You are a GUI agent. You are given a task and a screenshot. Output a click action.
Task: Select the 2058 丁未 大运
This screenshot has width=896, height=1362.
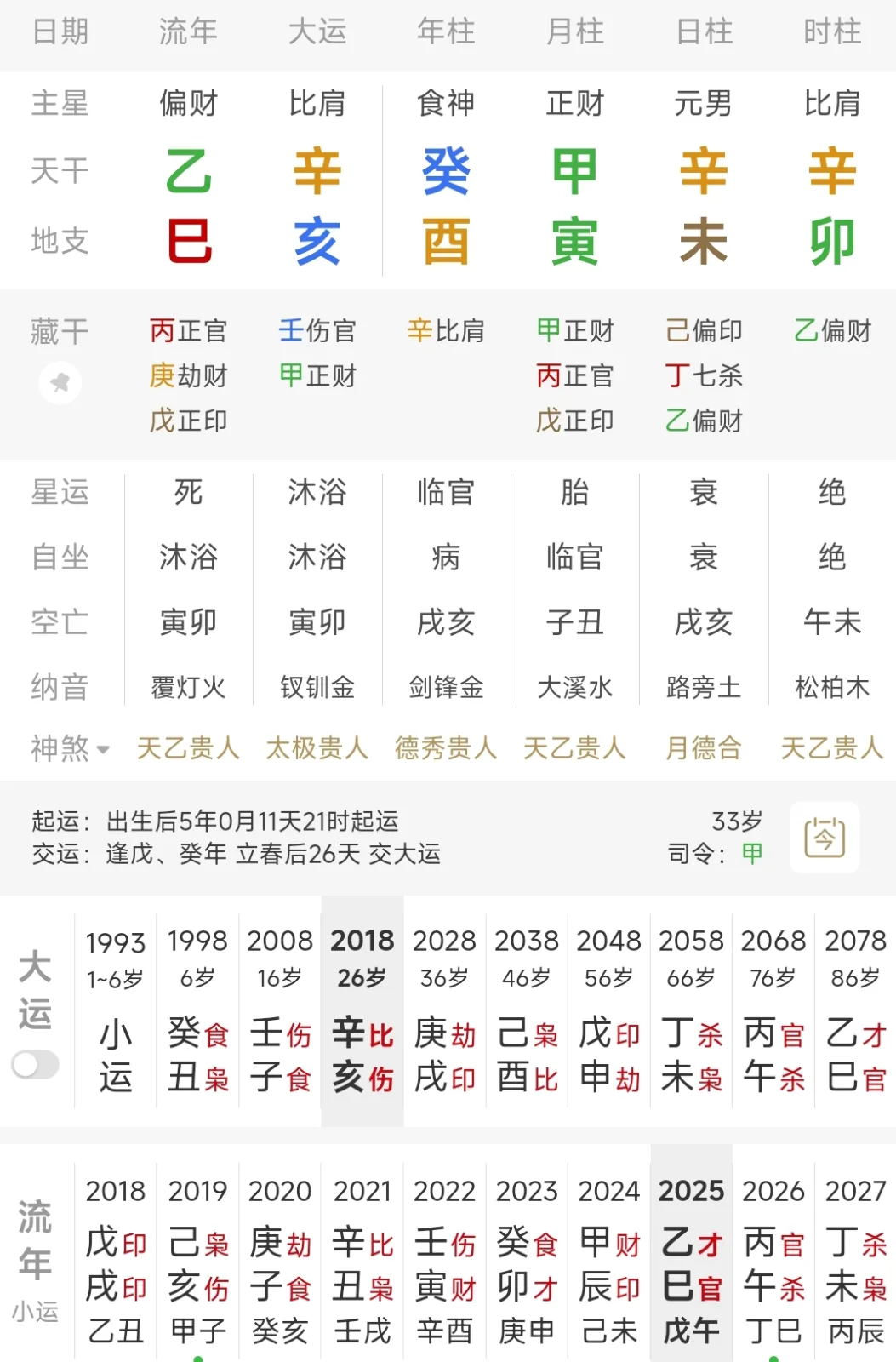click(691, 1013)
